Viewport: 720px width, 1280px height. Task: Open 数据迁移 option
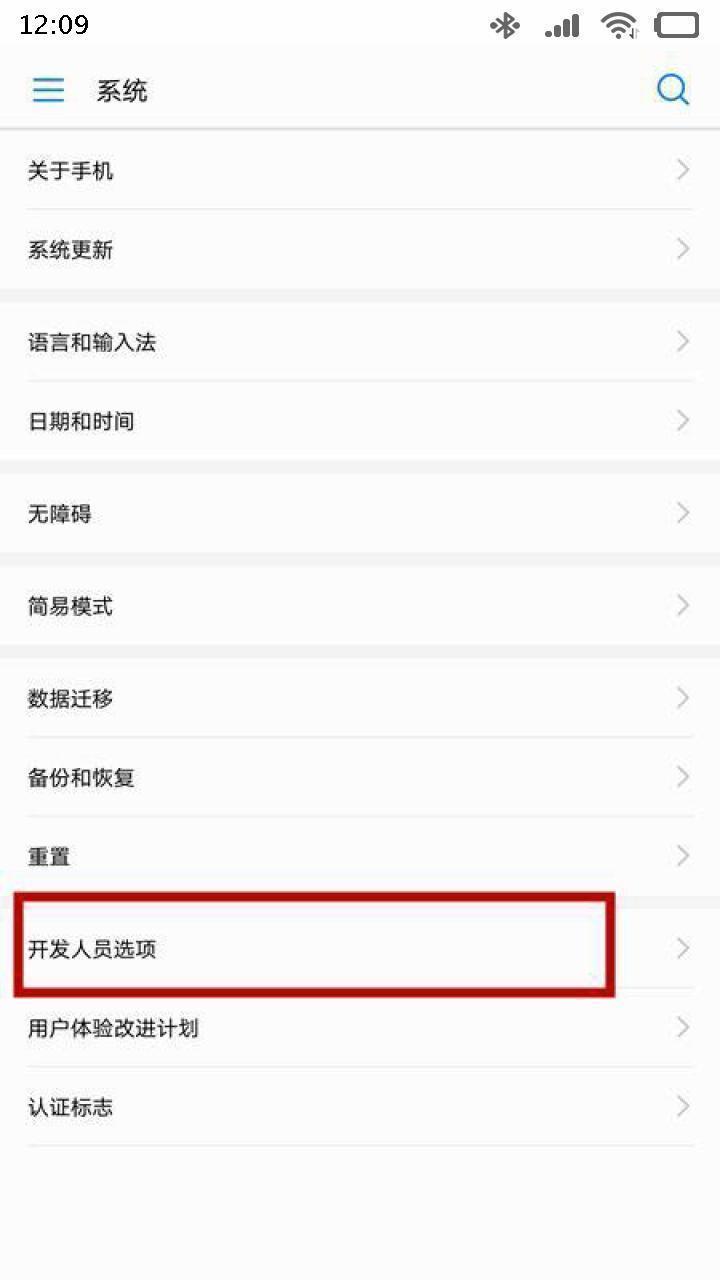point(360,698)
